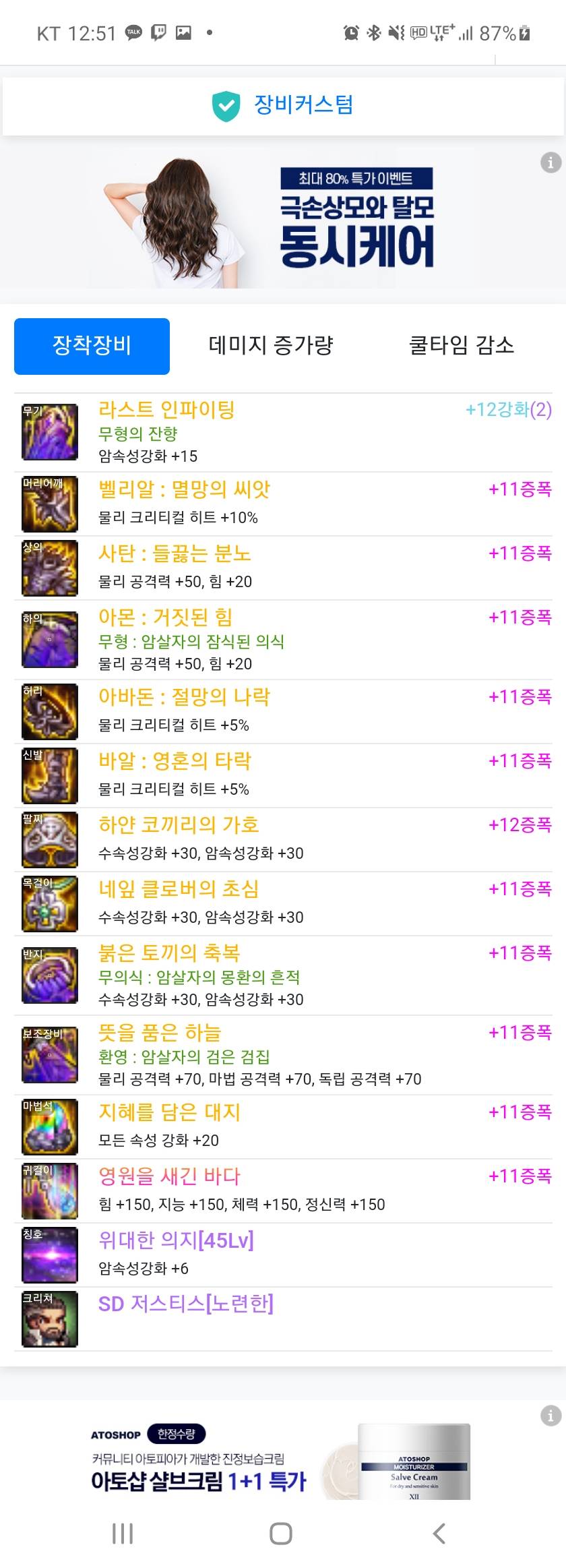
Task: View 뜻을 품은 하늘 item
Action: 160,1033
